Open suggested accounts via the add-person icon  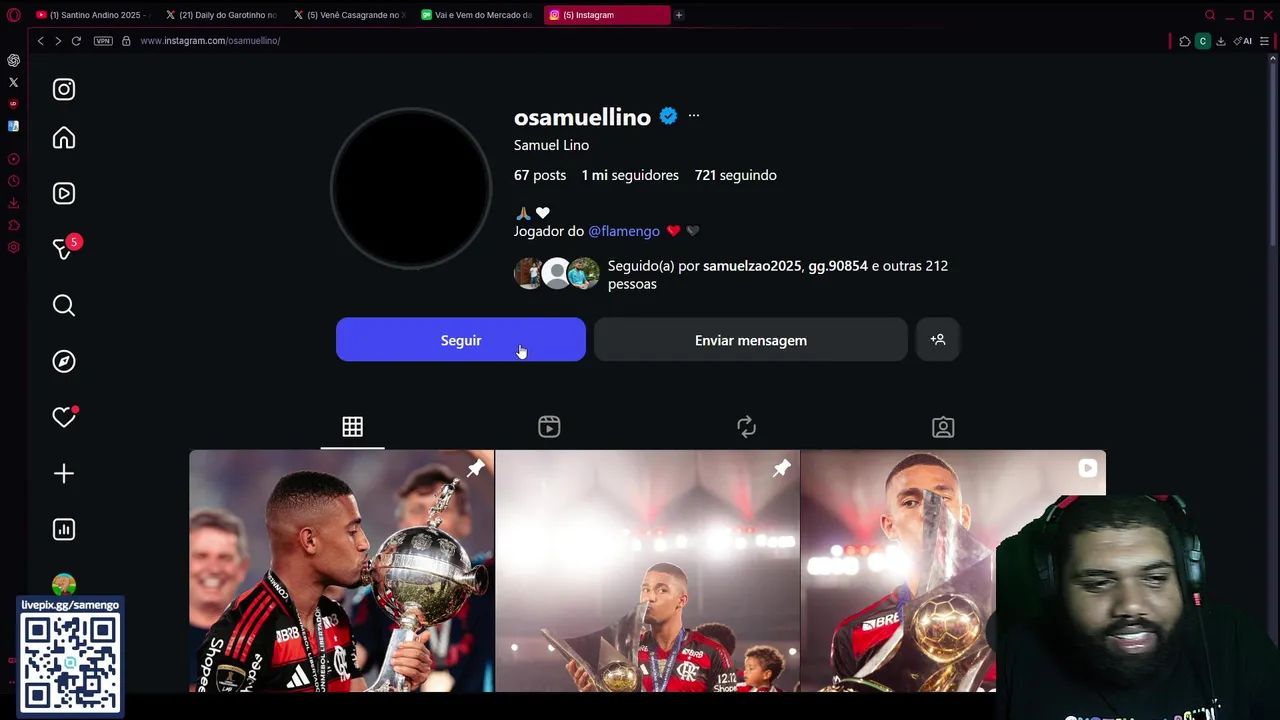pyautogui.click(x=937, y=340)
